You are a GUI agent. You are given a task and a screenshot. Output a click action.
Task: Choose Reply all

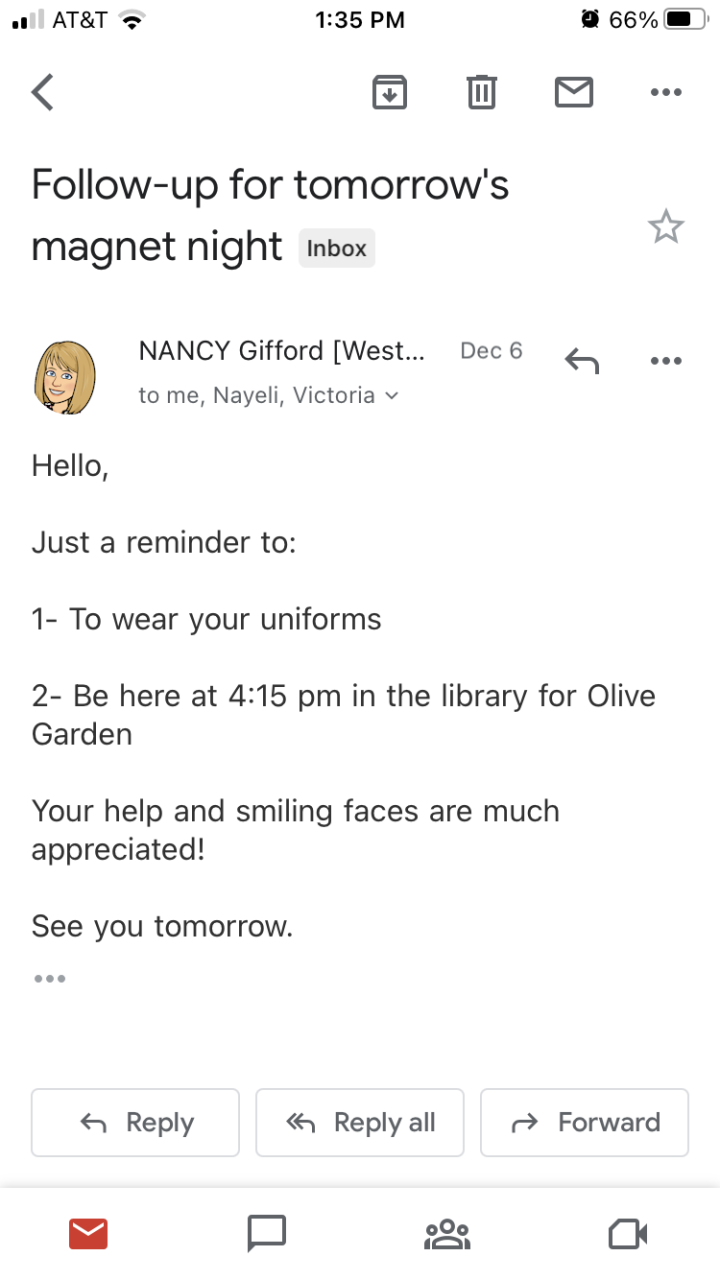click(x=360, y=1122)
